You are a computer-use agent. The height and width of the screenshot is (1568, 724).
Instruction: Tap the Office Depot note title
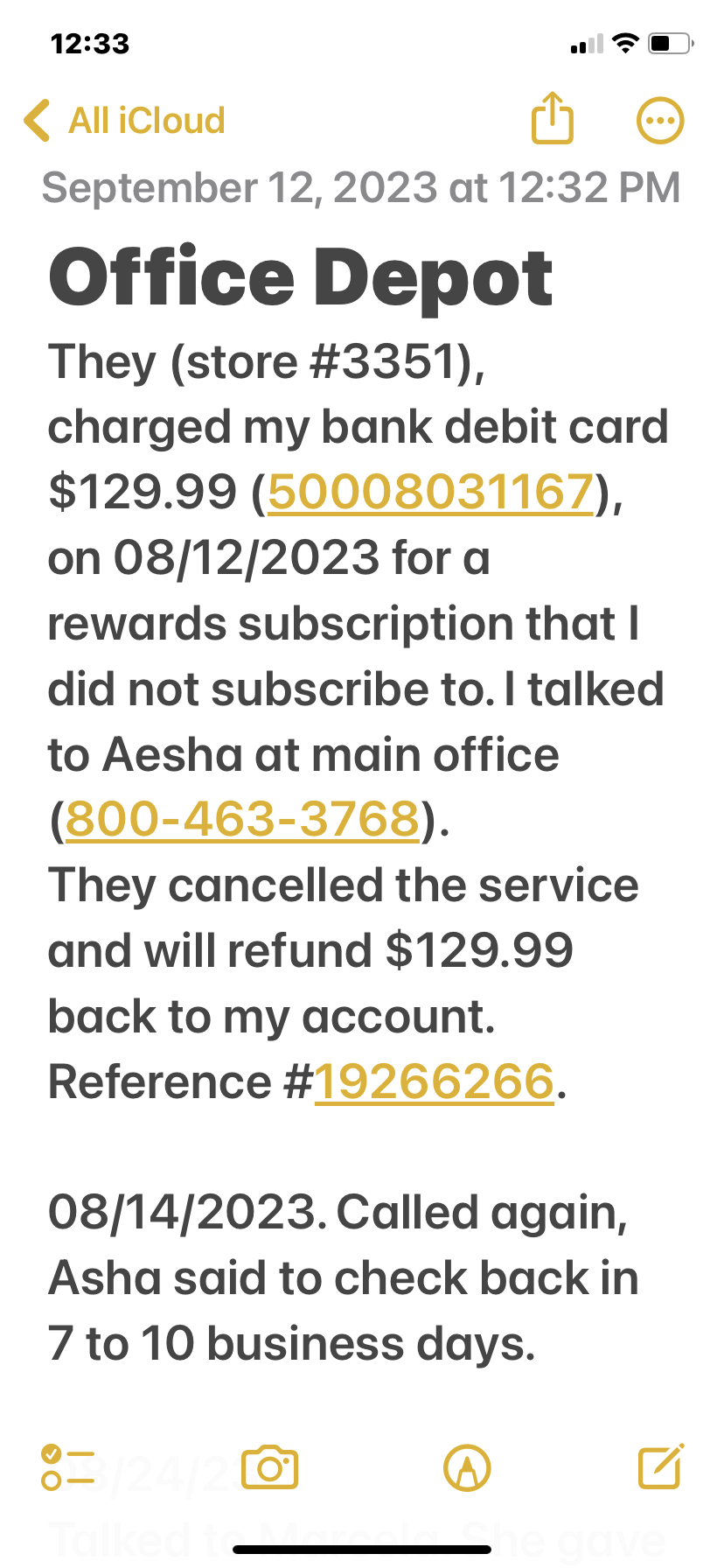(301, 275)
